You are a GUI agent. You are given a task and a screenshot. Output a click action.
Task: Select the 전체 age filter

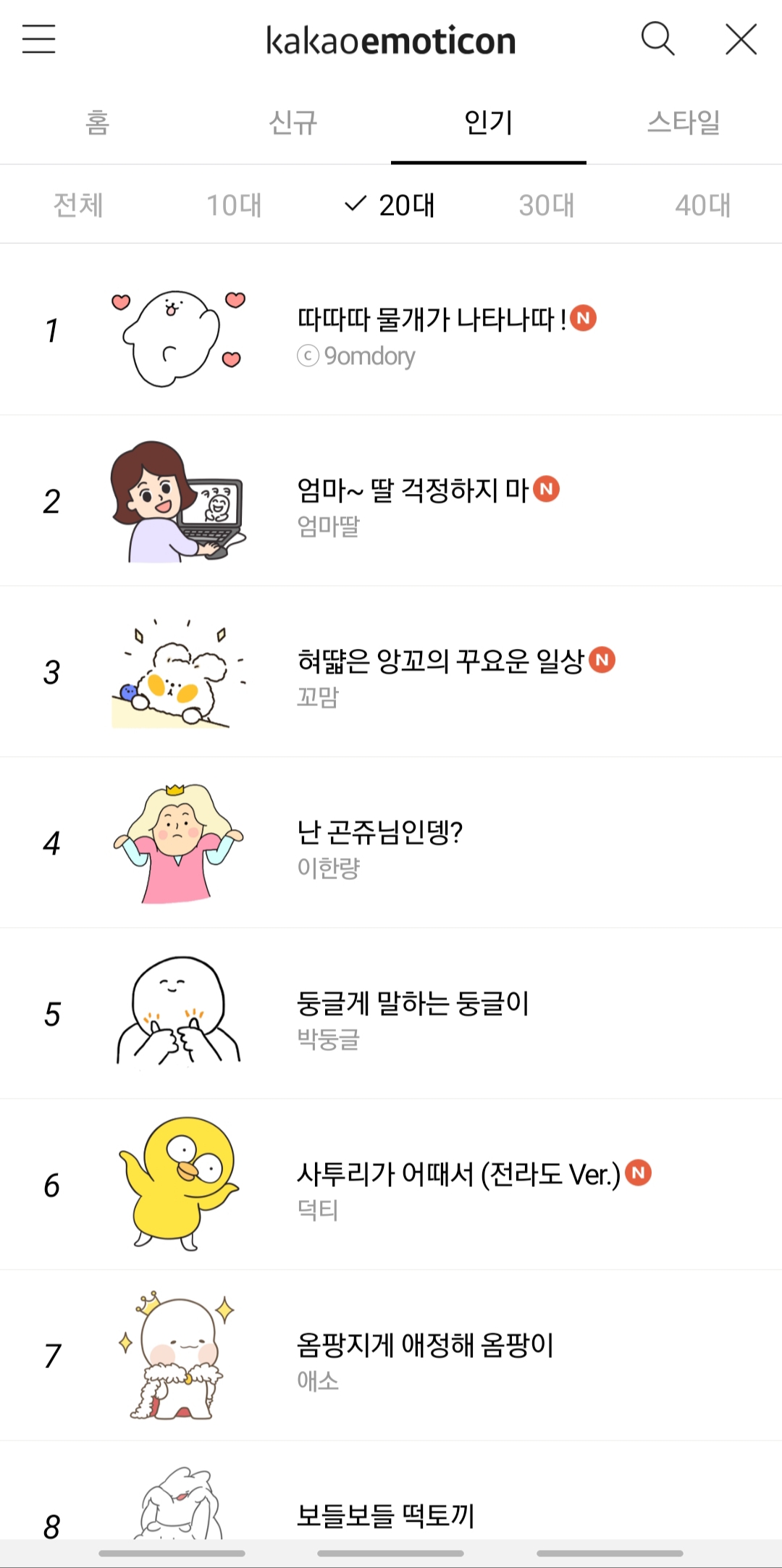[x=78, y=205]
